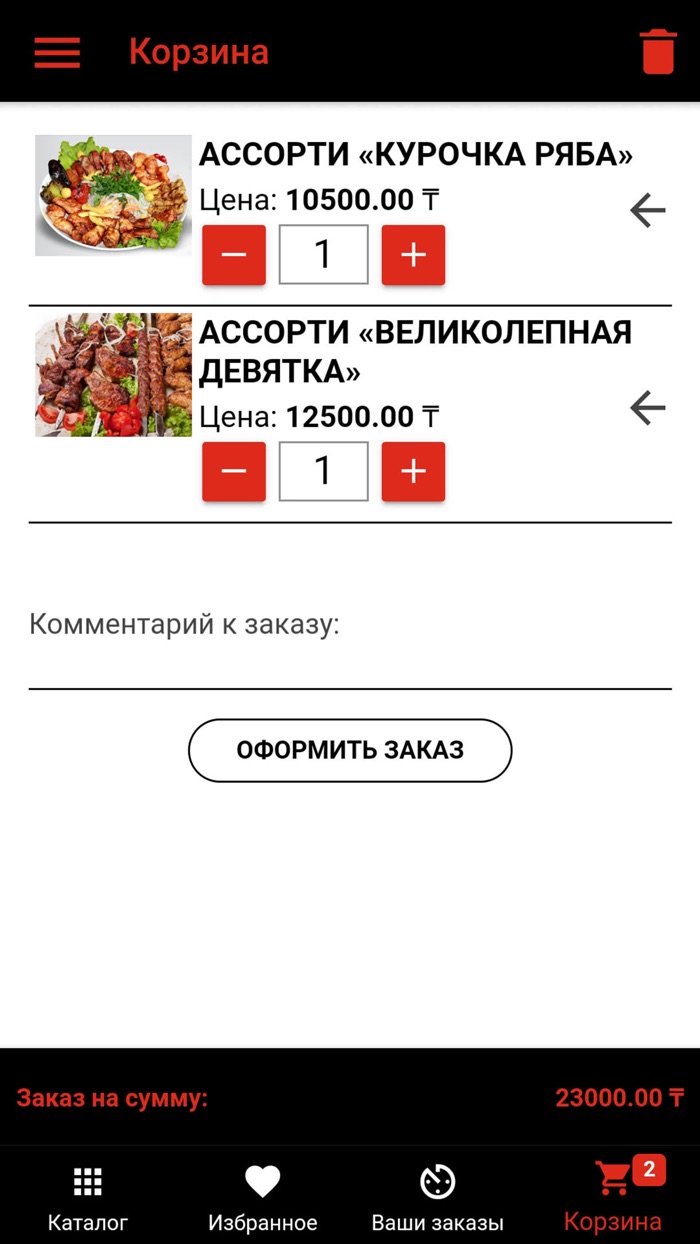This screenshot has height=1244, width=700.
Task: Open the Избранное tab
Action: 263,1197
